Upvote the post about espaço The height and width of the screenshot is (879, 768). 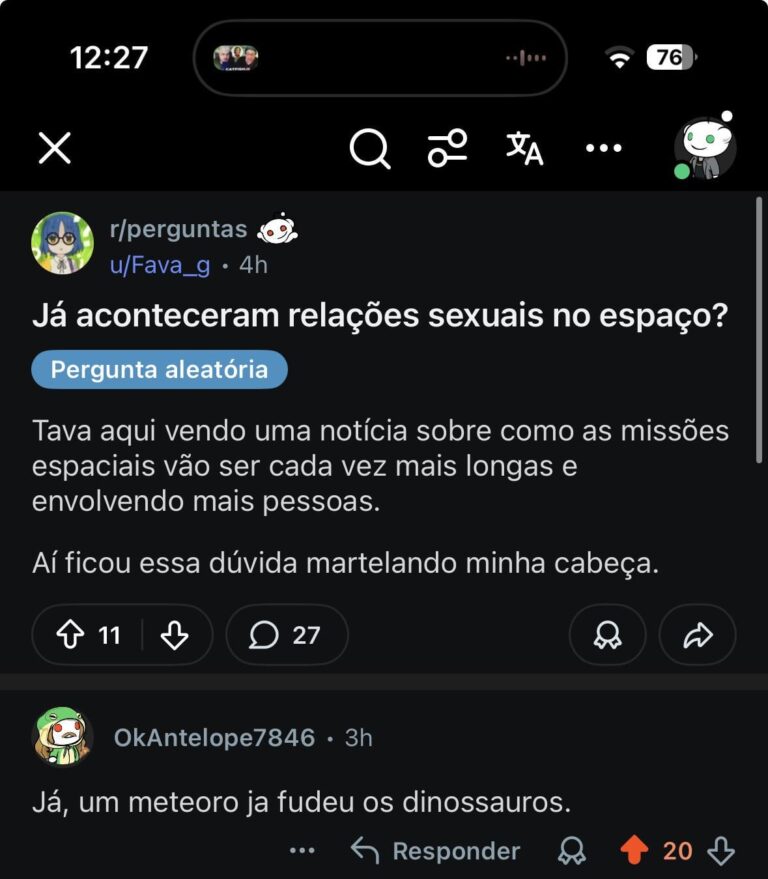pyautogui.click(x=71, y=635)
